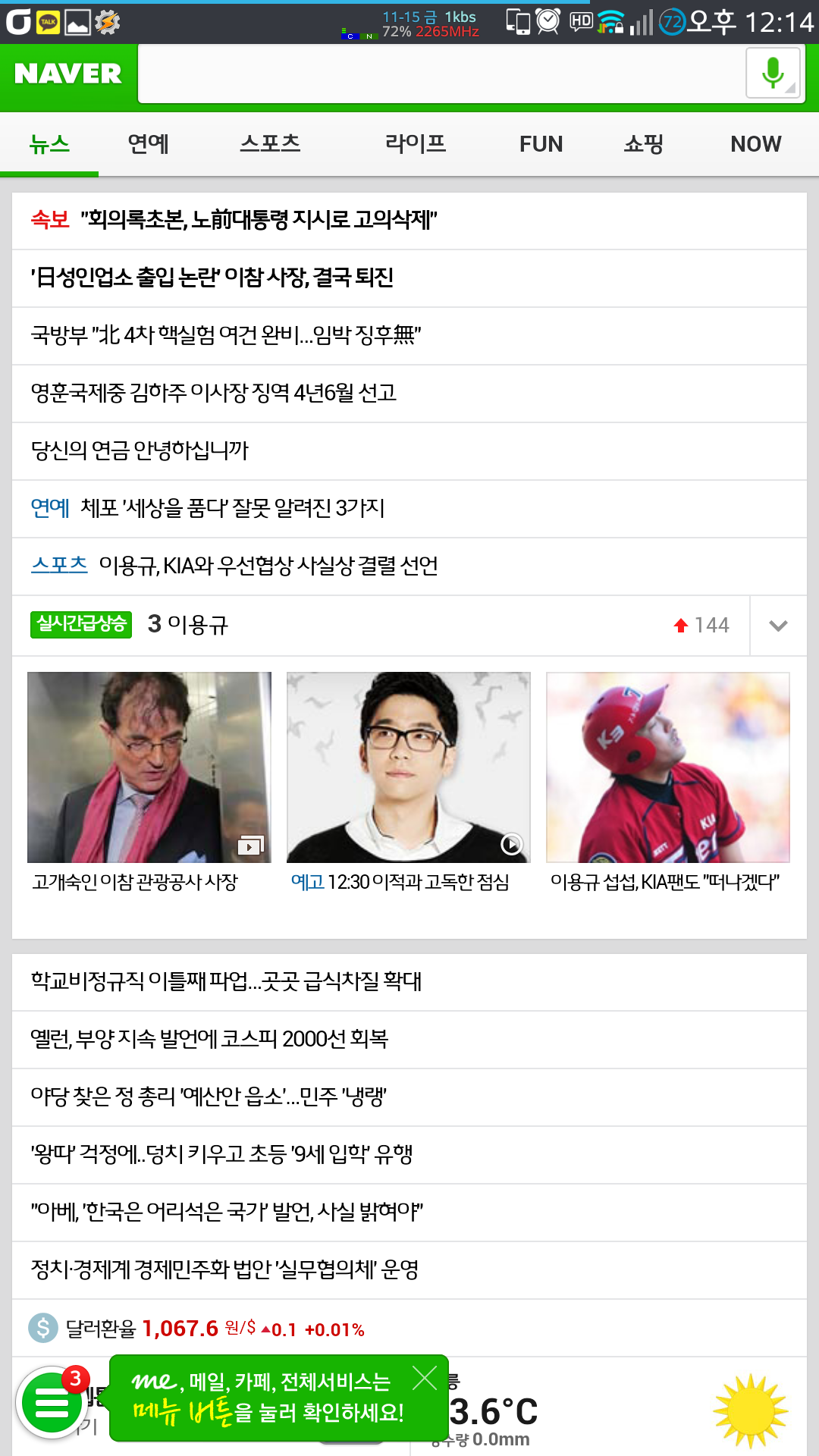Dismiss the green 메뉴 버튼 tooltip
Viewport: 819px width, 1456px height.
pos(425,1378)
